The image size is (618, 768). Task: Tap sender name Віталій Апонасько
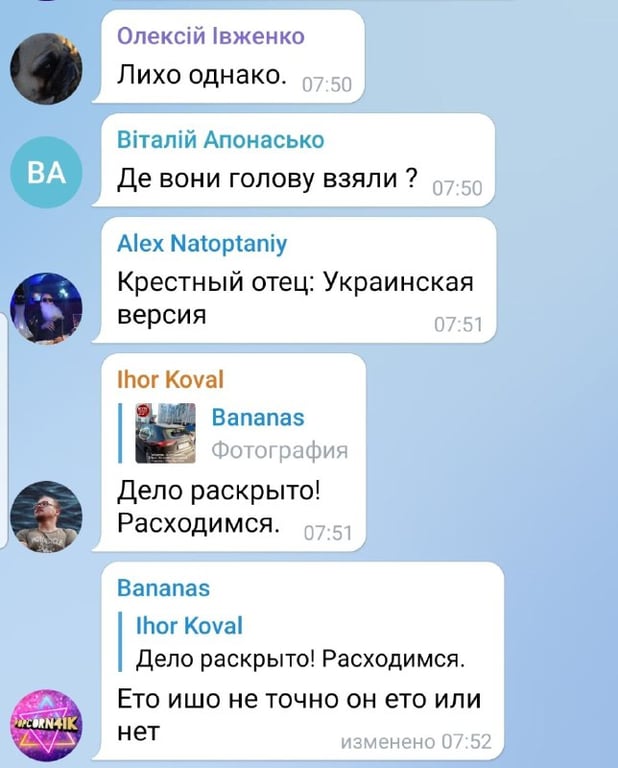(x=221, y=141)
